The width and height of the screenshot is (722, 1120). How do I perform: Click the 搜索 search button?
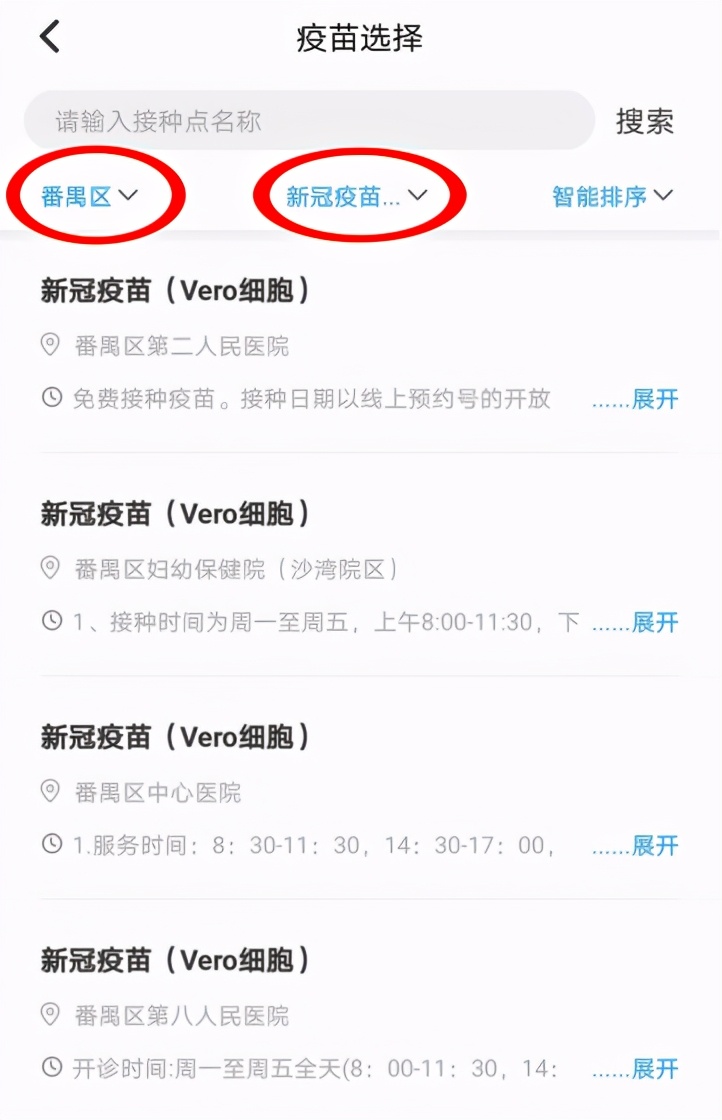coord(645,120)
